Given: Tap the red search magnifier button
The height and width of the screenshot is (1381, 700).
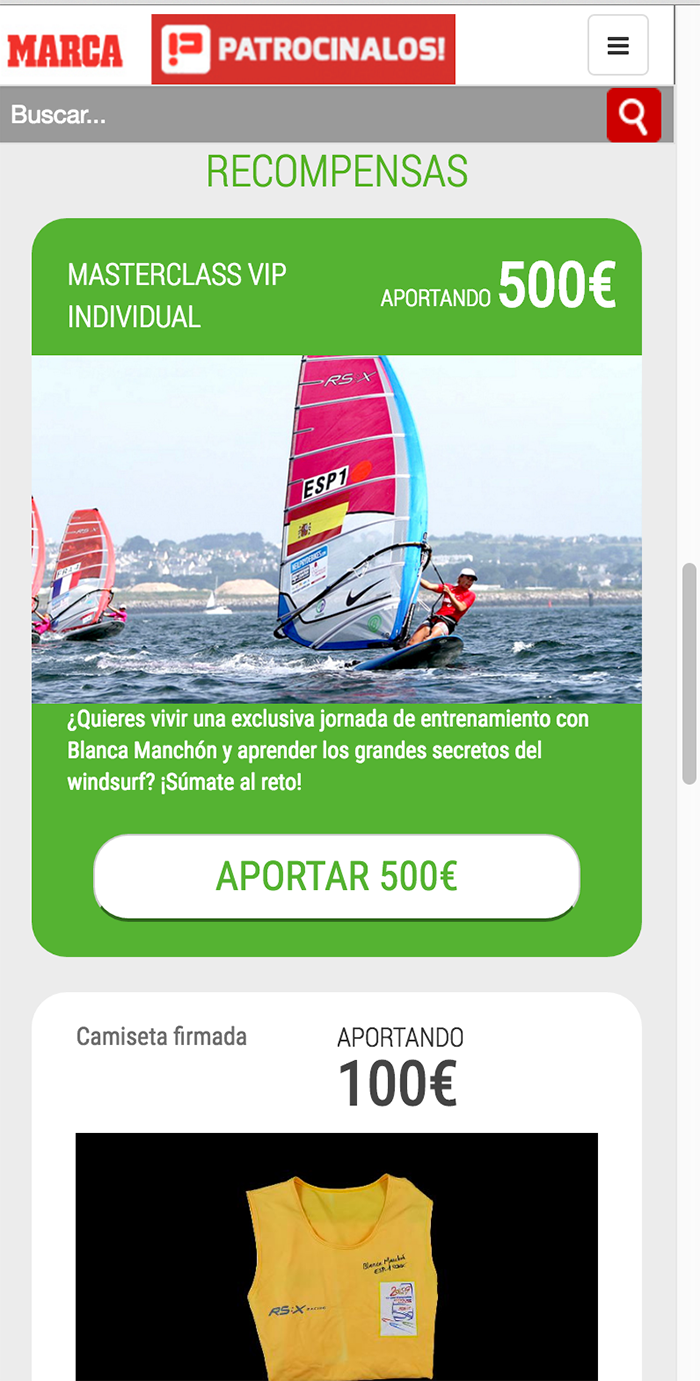Looking at the screenshot, I should click(633, 116).
